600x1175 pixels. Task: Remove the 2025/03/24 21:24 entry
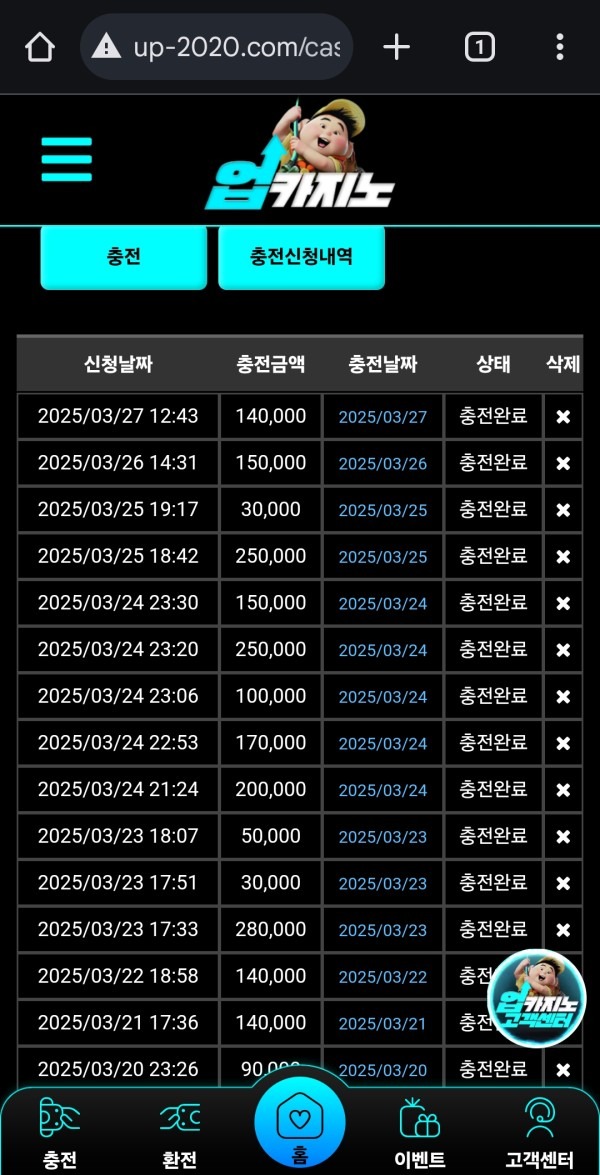click(563, 790)
